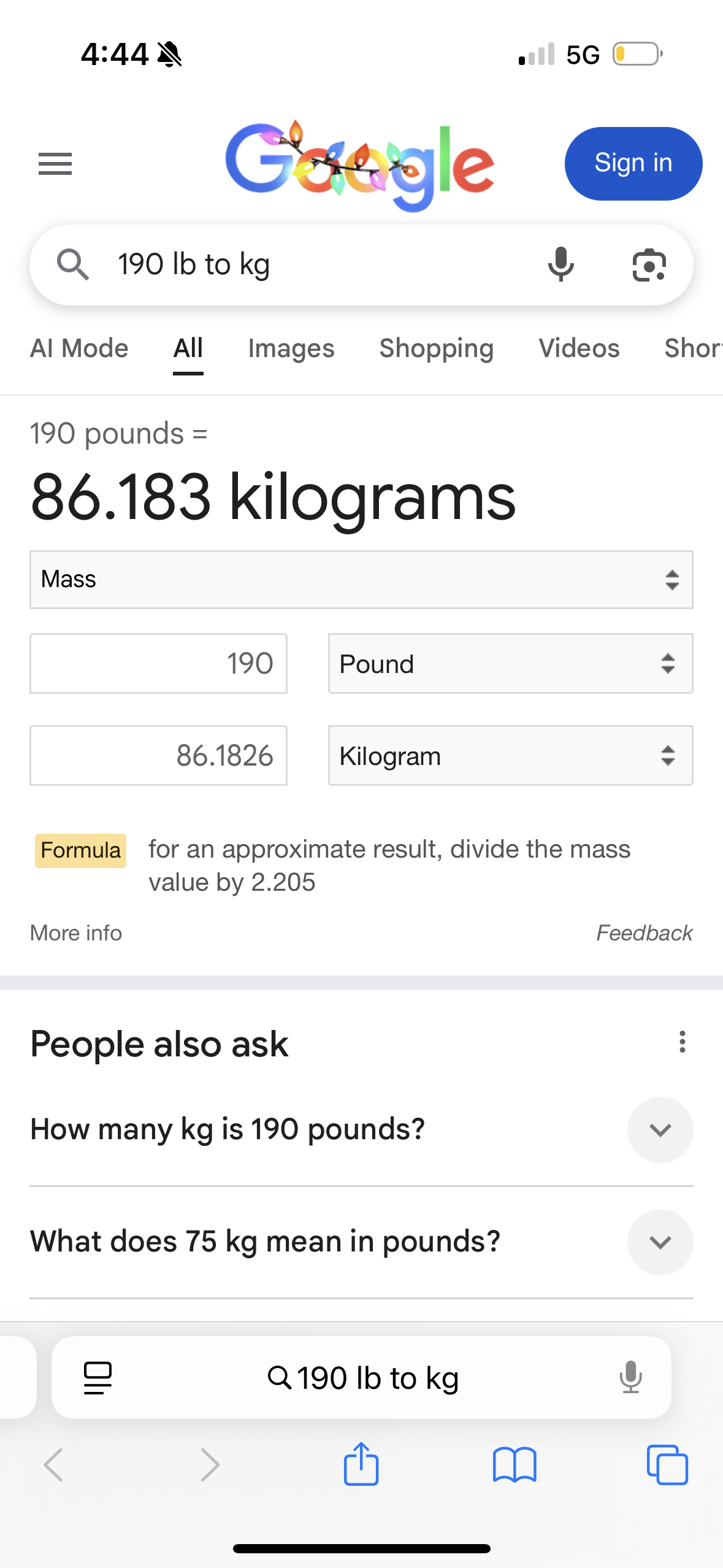This screenshot has height=1568, width=723.
Task: Open the Kilogram unit dropdown
Action: pos(510,756)
